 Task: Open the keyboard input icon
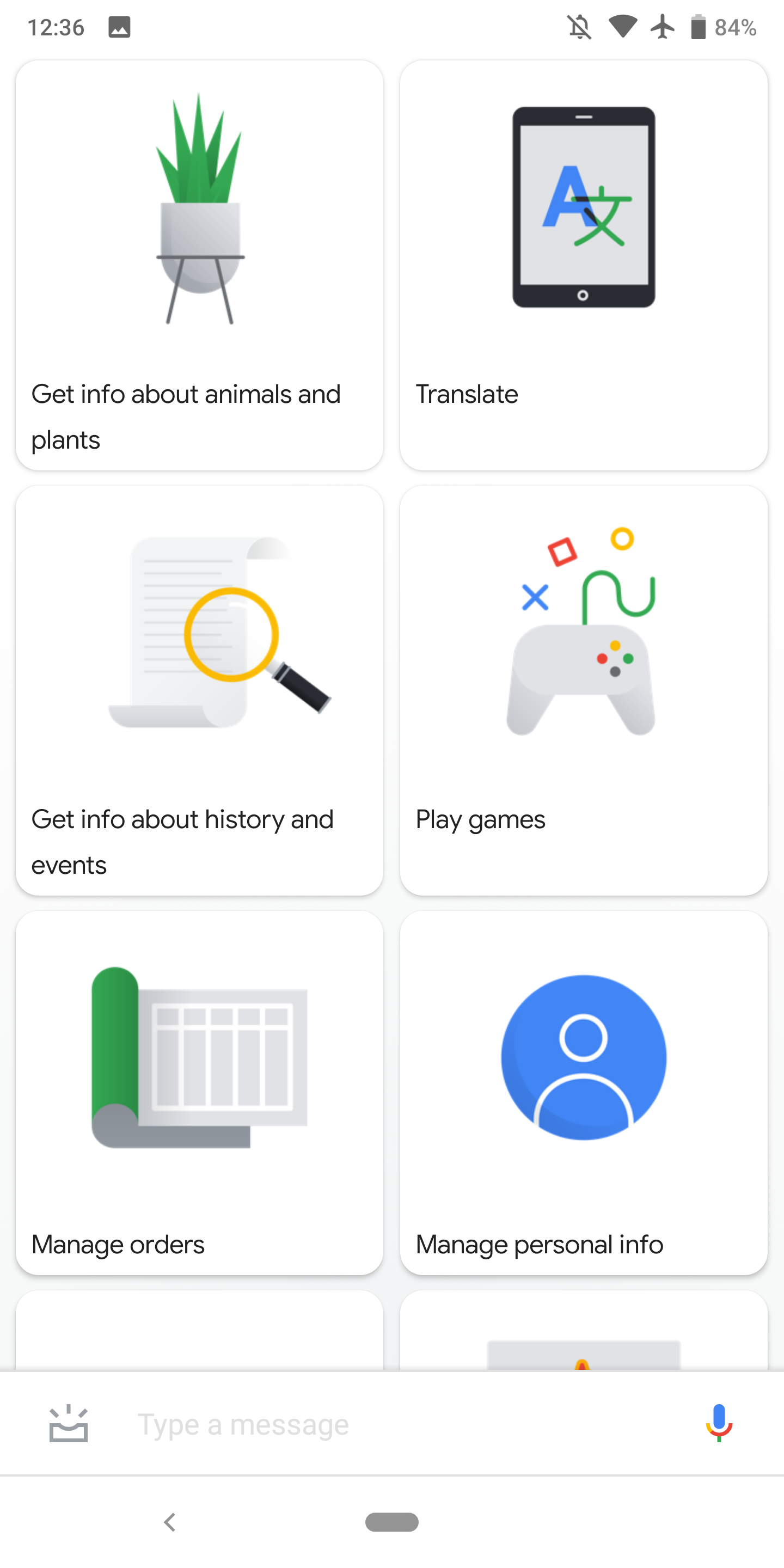[68, 1424]
